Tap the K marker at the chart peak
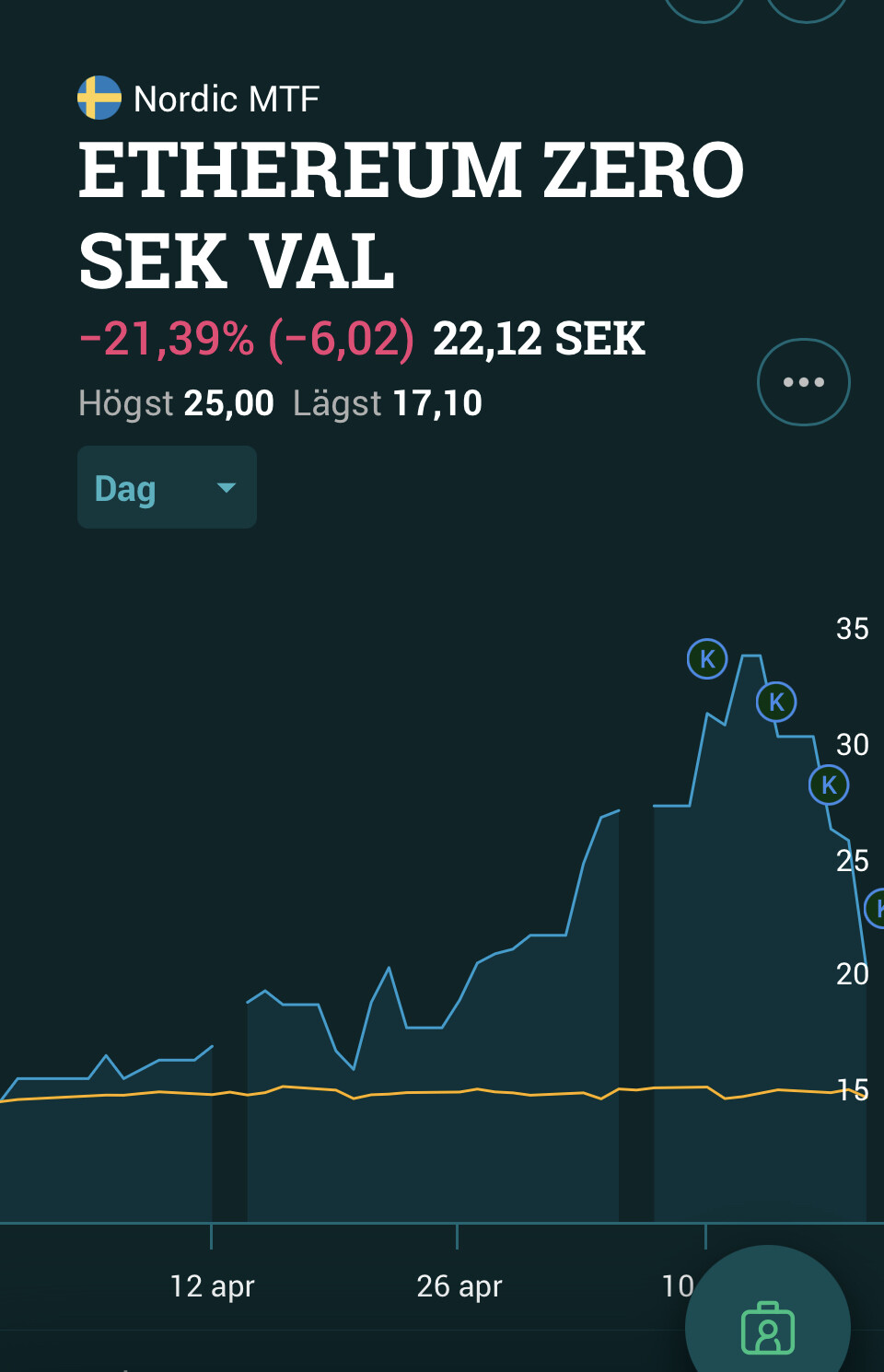The height and width of the screenshot is (1372, 884). (x=707, y=659)
